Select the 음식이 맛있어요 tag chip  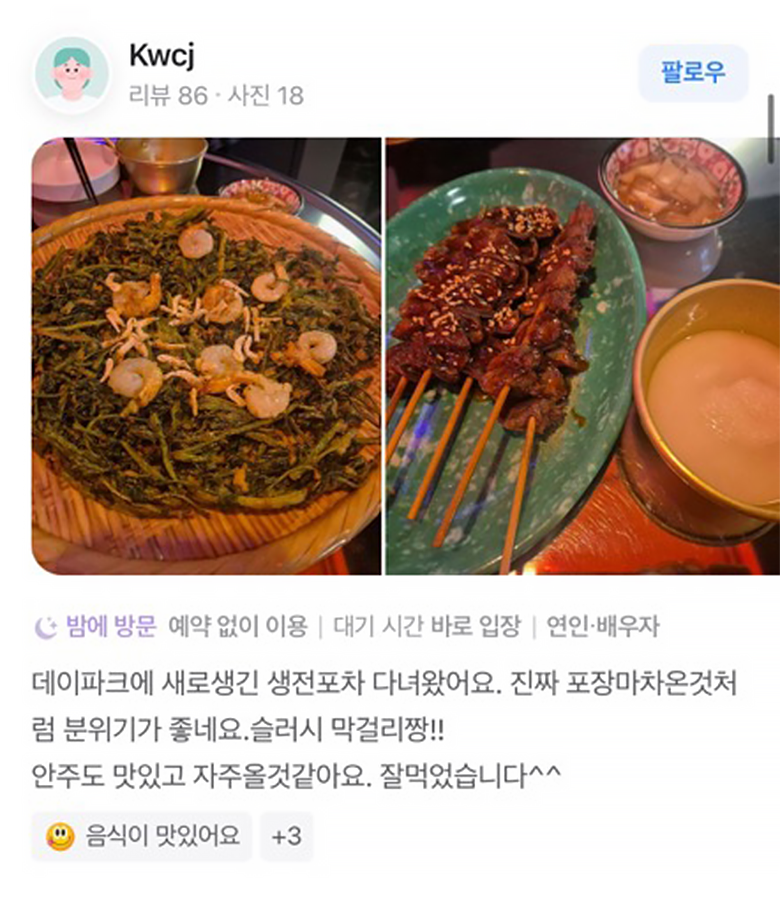[141, 836]
